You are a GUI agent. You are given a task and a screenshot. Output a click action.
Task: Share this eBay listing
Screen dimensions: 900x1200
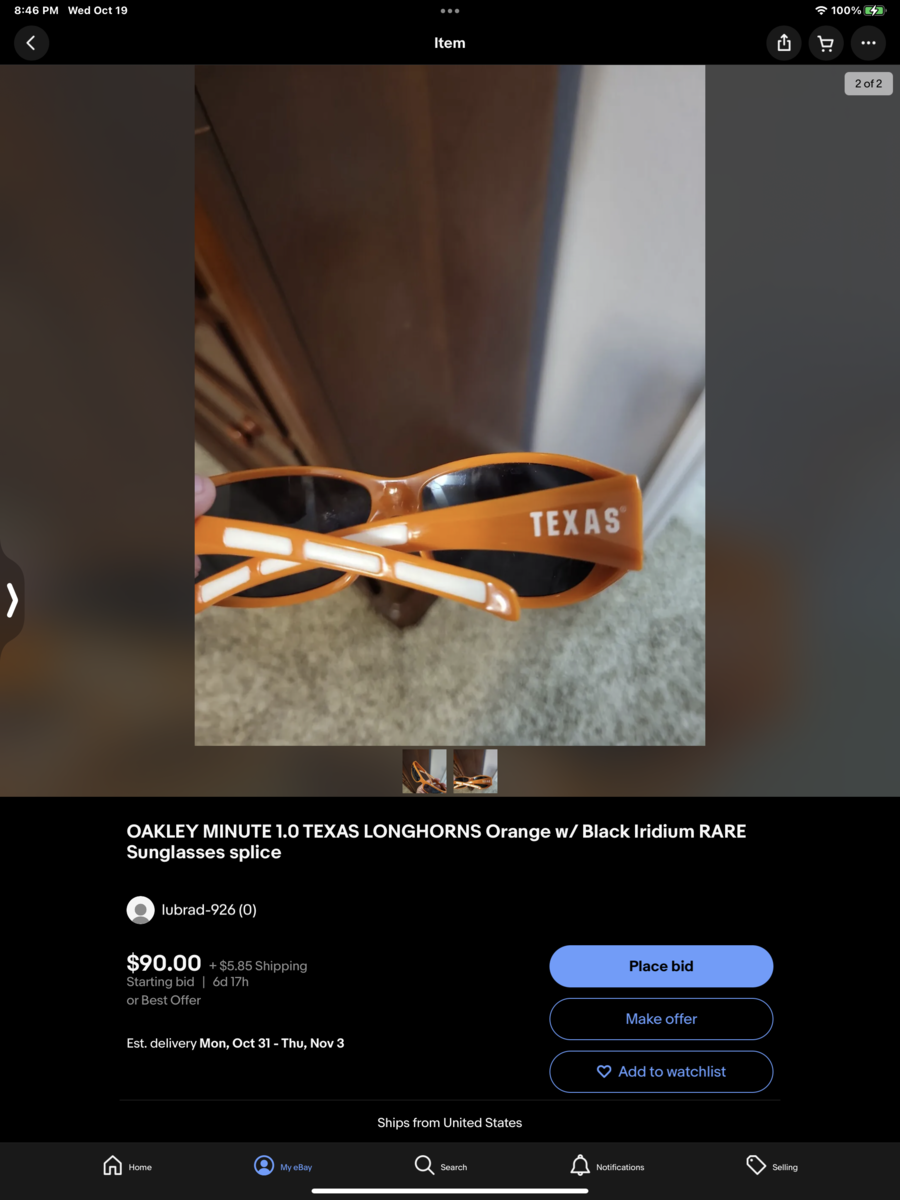784,43
